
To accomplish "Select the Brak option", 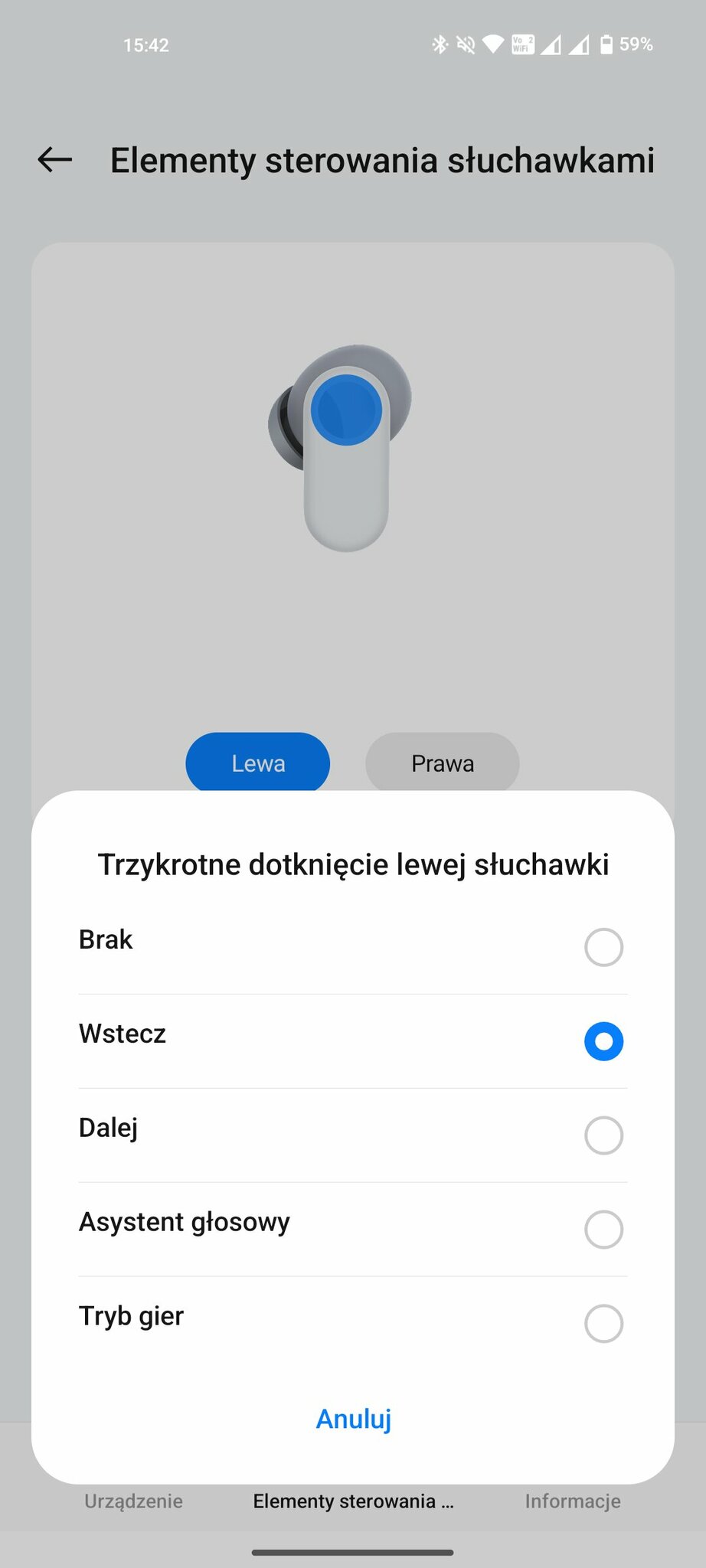I will tap(352, 947).
